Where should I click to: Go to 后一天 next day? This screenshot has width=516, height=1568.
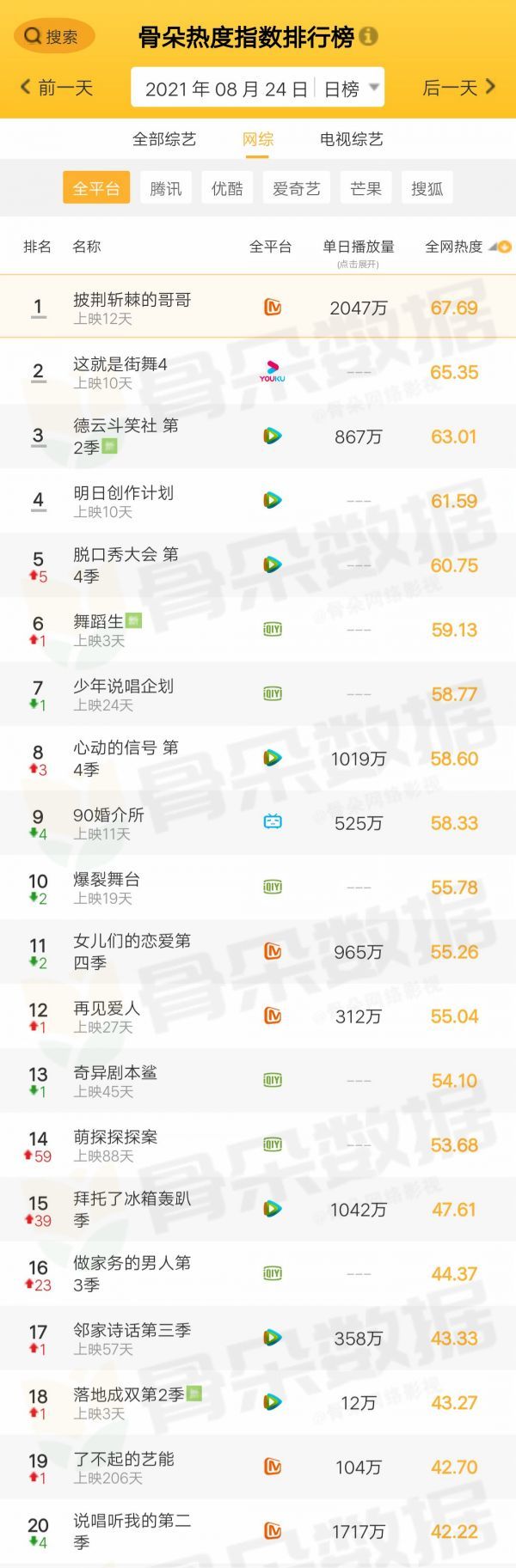(x=458, y=88)
